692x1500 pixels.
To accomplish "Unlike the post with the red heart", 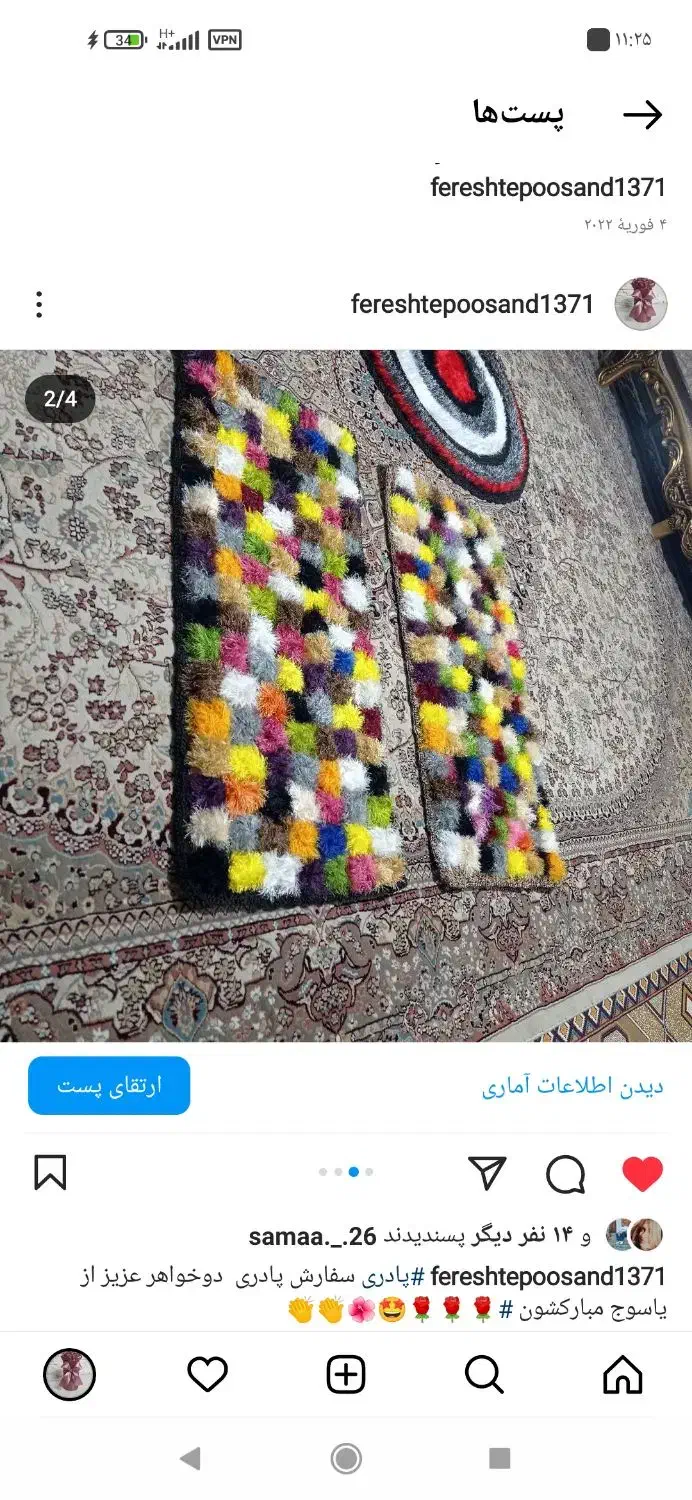I will click(642, 1173).
